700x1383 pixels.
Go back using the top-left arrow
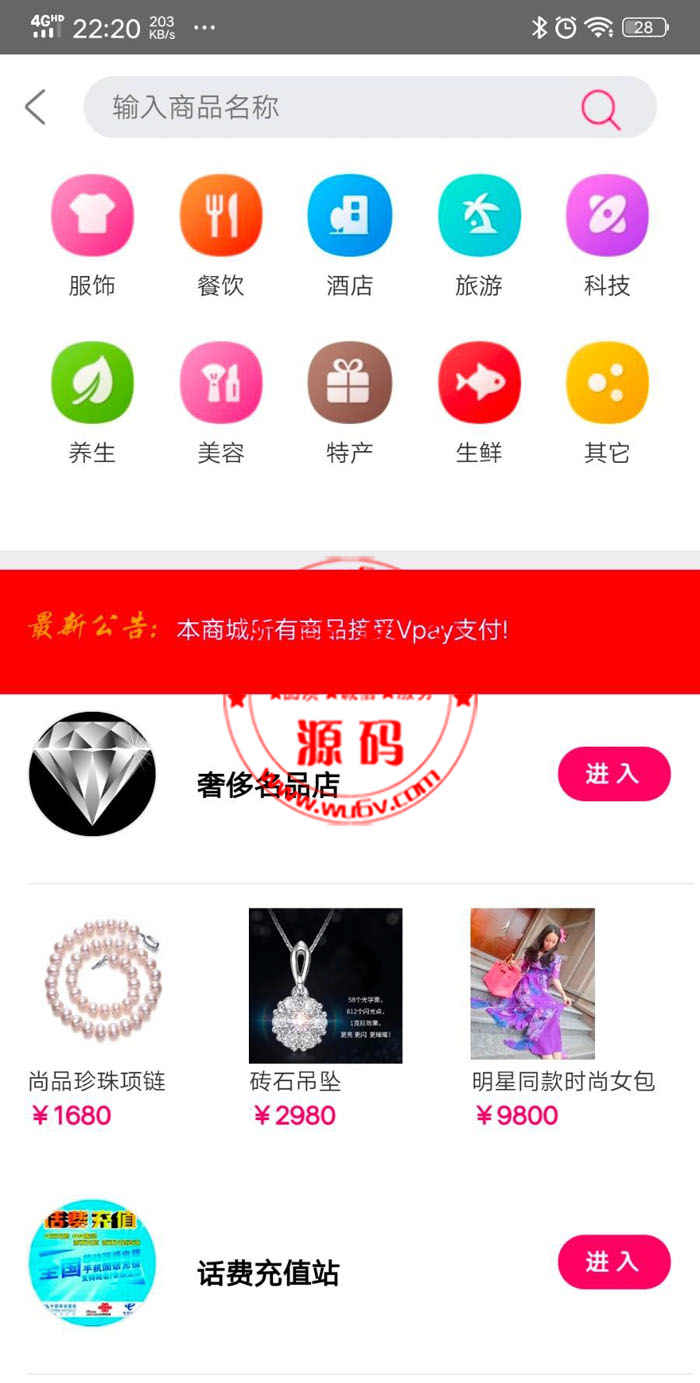[36, 107]
